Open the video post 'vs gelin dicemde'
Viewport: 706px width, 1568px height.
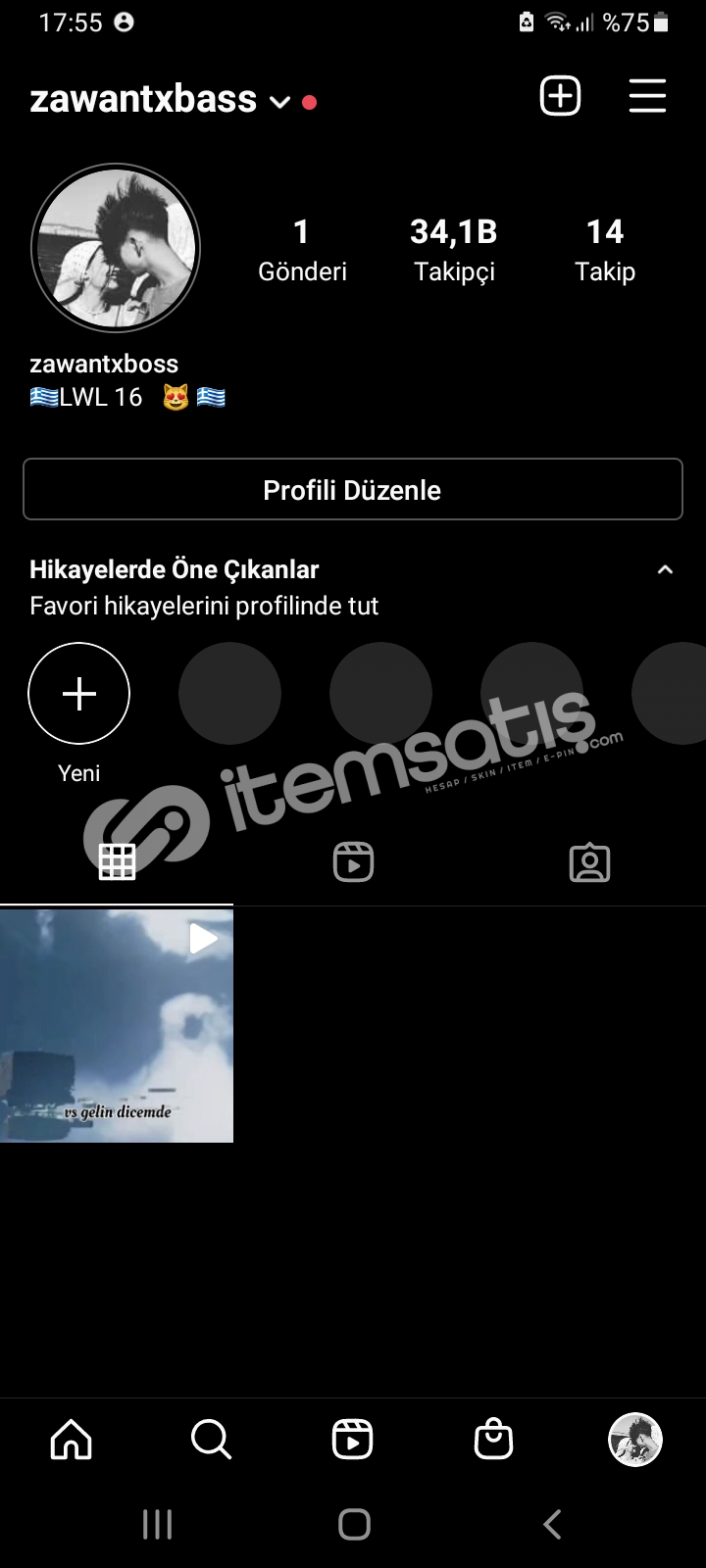[x=117, y=1025]
